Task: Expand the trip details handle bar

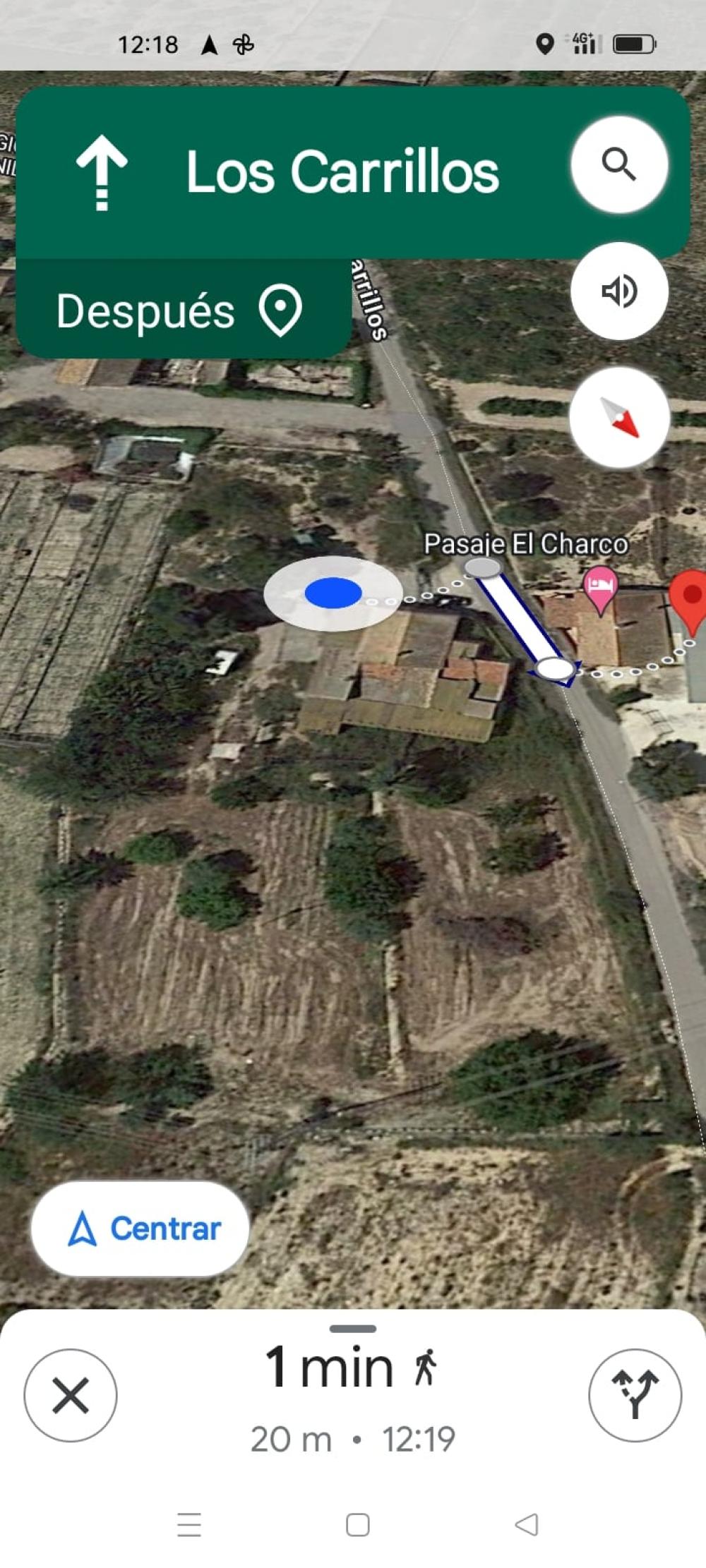Action: [x=353, y=1329]
